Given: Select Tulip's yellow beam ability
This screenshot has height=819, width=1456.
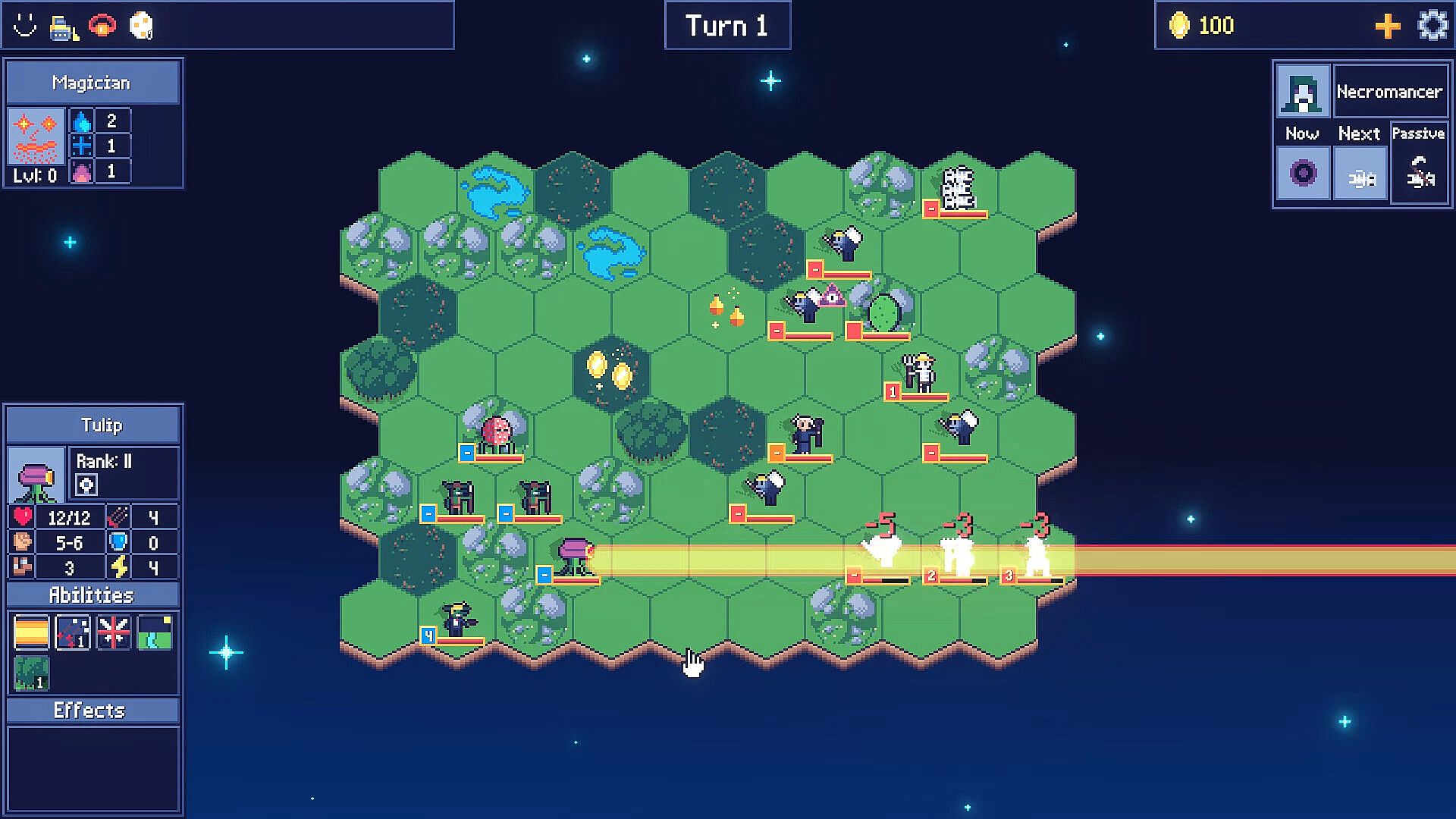Looking at the screenshot, I should tap(32, 632).
